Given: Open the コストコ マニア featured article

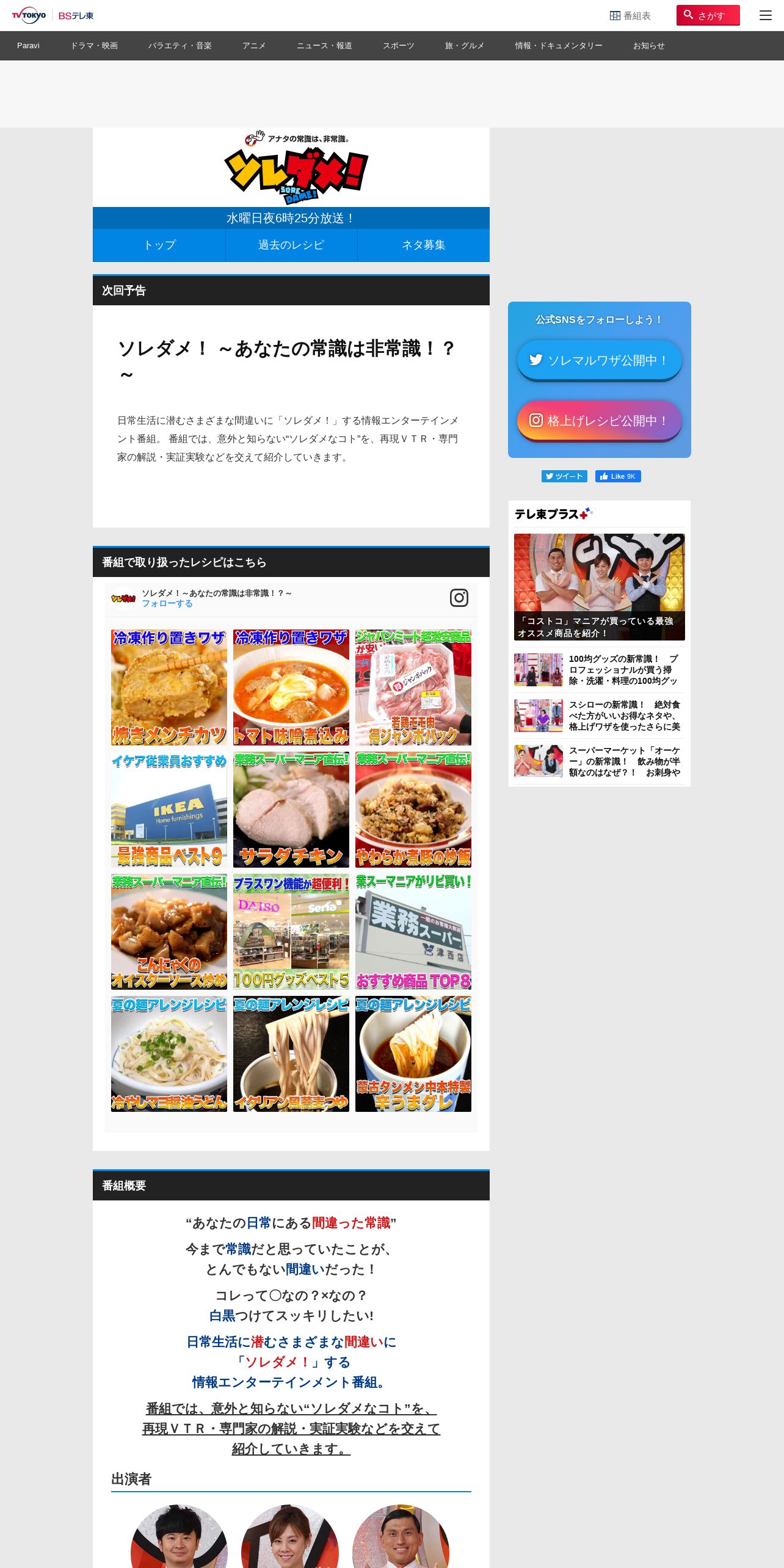Looking at the screenshot, I should pos(599,587).
